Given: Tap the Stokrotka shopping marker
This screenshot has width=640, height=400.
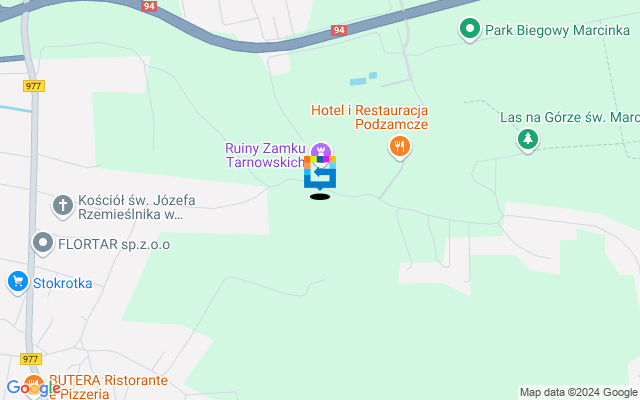Looking at the screenshot, I should pyautogui.click(x=17, y=282).
